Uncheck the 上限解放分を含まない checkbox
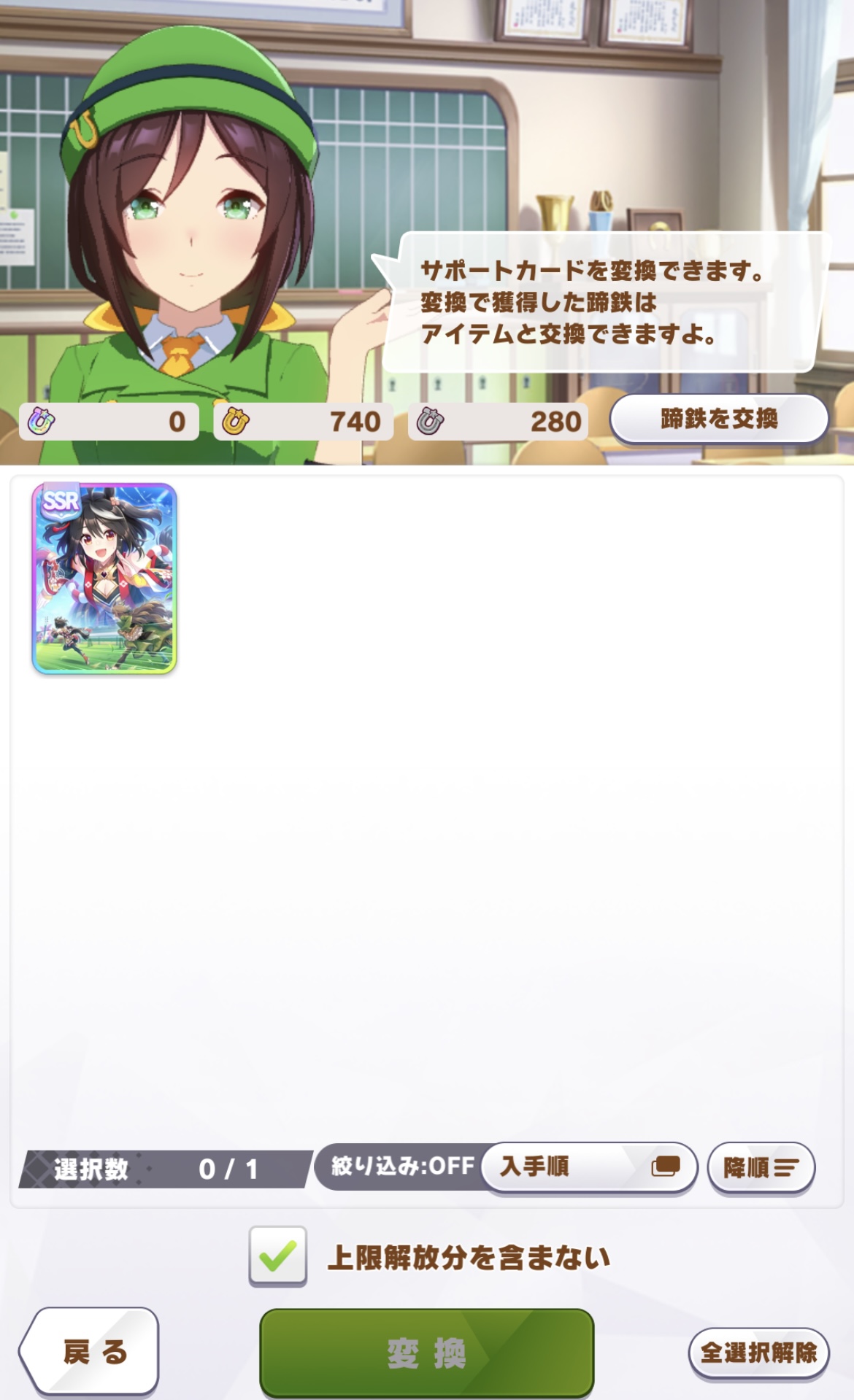This screenshot has width=854, height=1400. click(277, 1256)
